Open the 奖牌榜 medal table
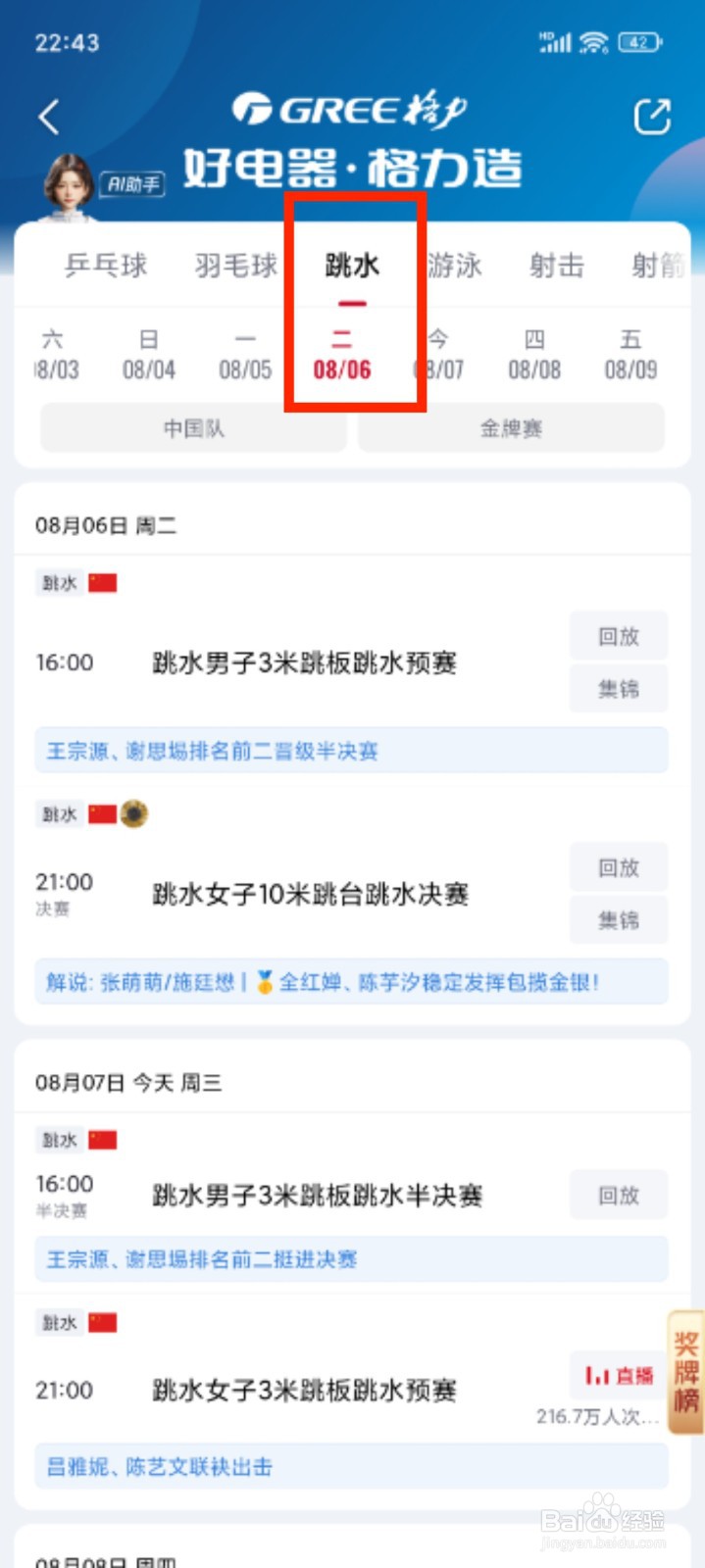 click(x=686, y=1372)
